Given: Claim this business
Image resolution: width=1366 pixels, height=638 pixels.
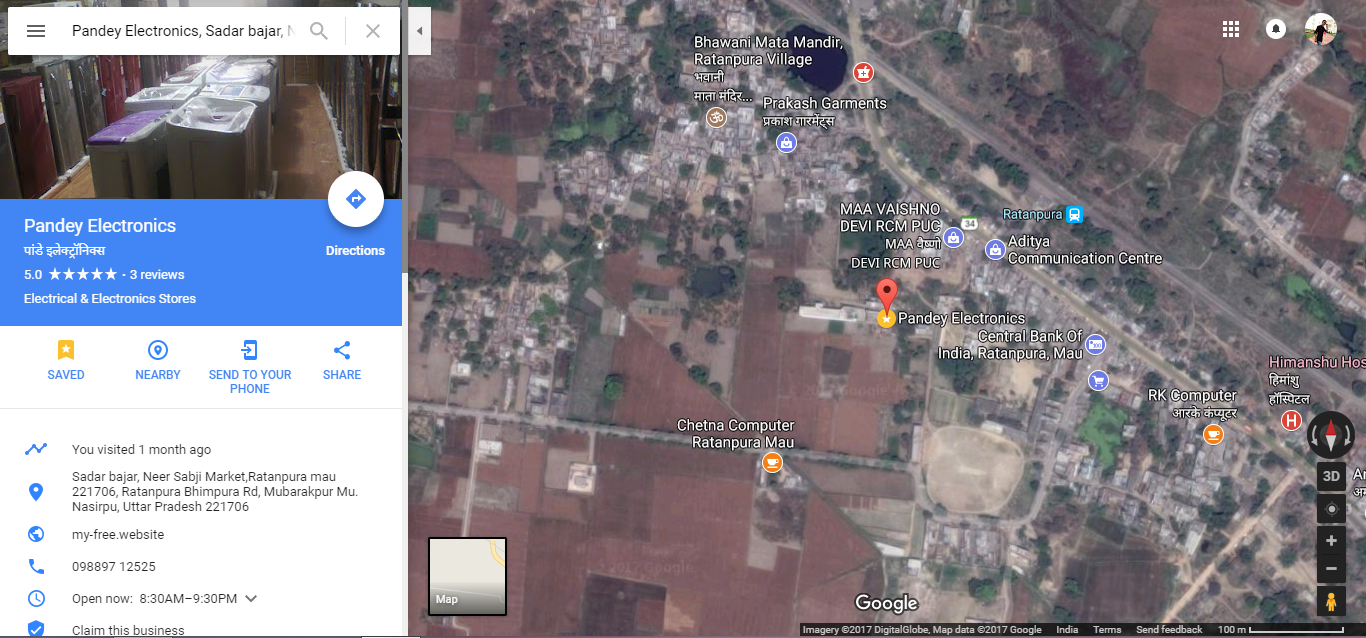Looking at the screenshot, I should pos(128,630).
